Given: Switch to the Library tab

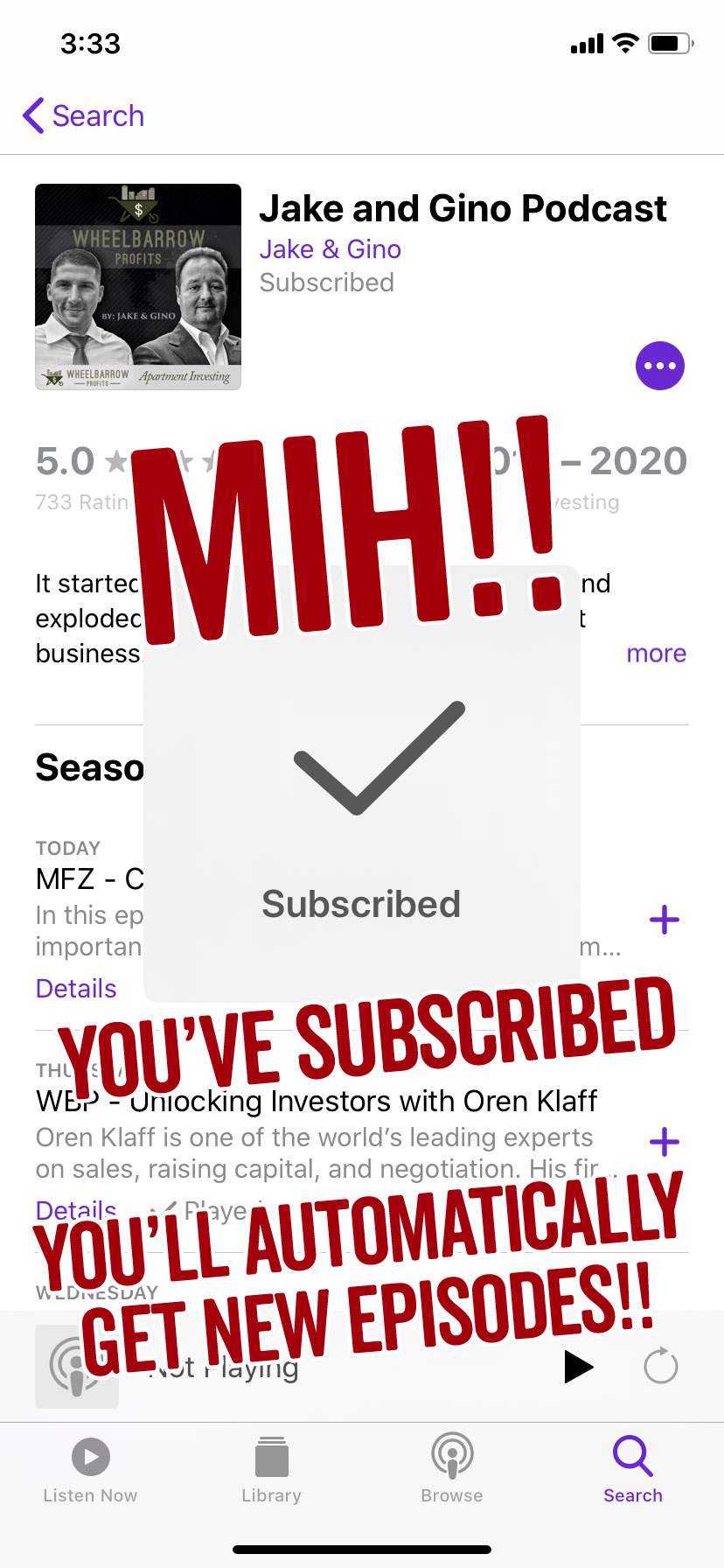Looking at the screenshot, I should 271,1471.
